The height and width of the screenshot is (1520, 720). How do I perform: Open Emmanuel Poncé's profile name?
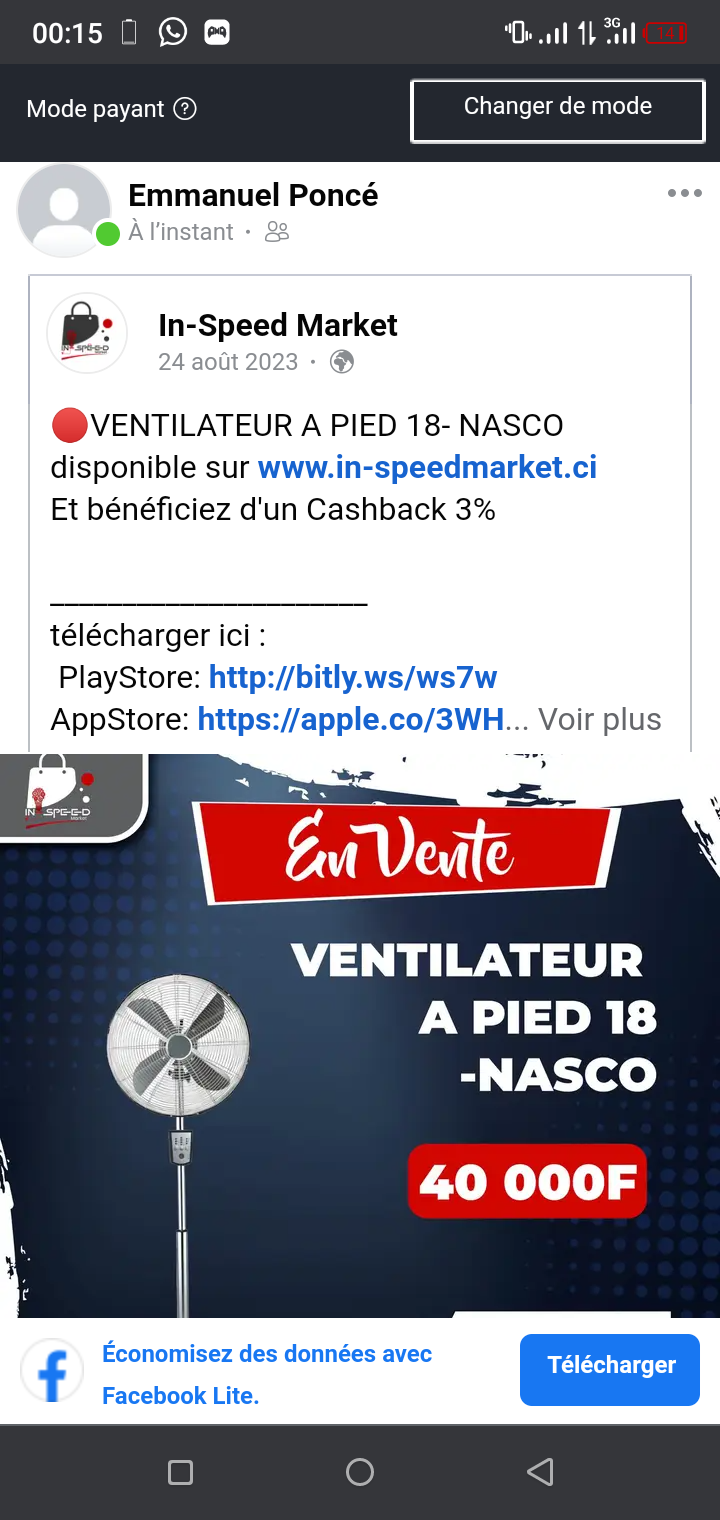click(253, 195)
